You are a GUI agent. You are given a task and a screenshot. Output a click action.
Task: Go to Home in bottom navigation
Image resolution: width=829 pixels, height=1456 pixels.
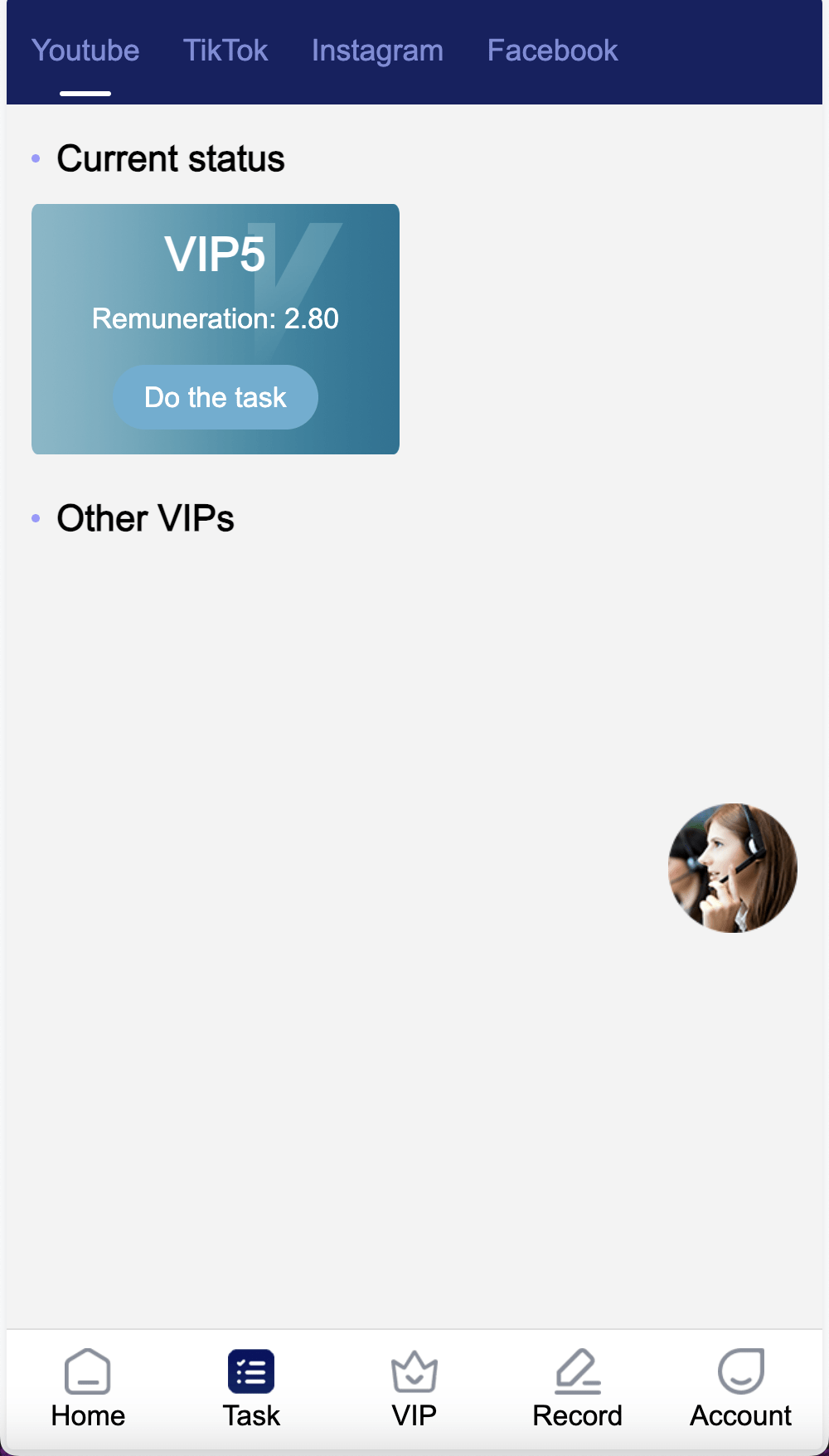point(88,1389)
